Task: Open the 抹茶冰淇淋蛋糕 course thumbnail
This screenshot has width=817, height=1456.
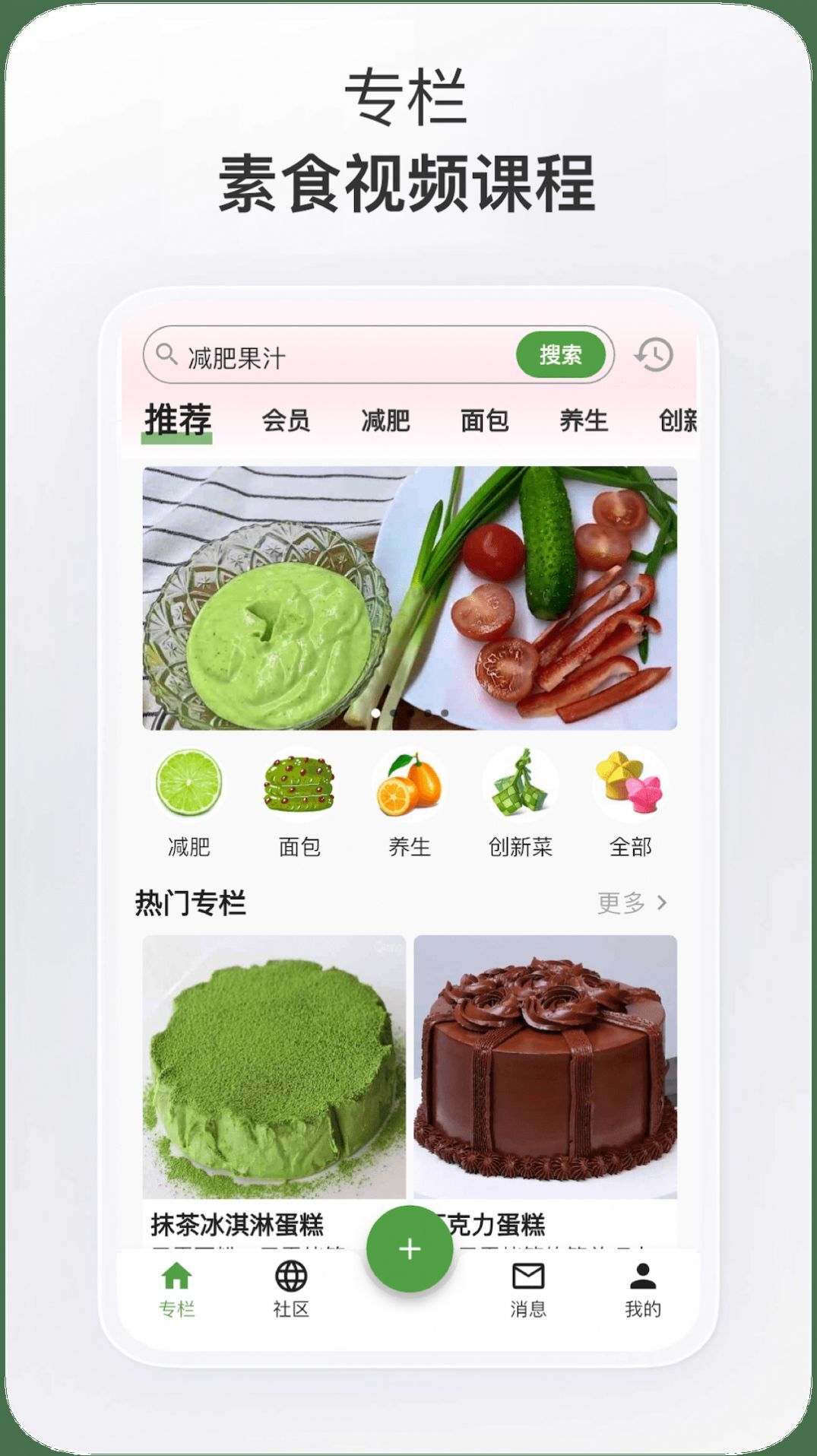Action: (x=275, y=1064)
